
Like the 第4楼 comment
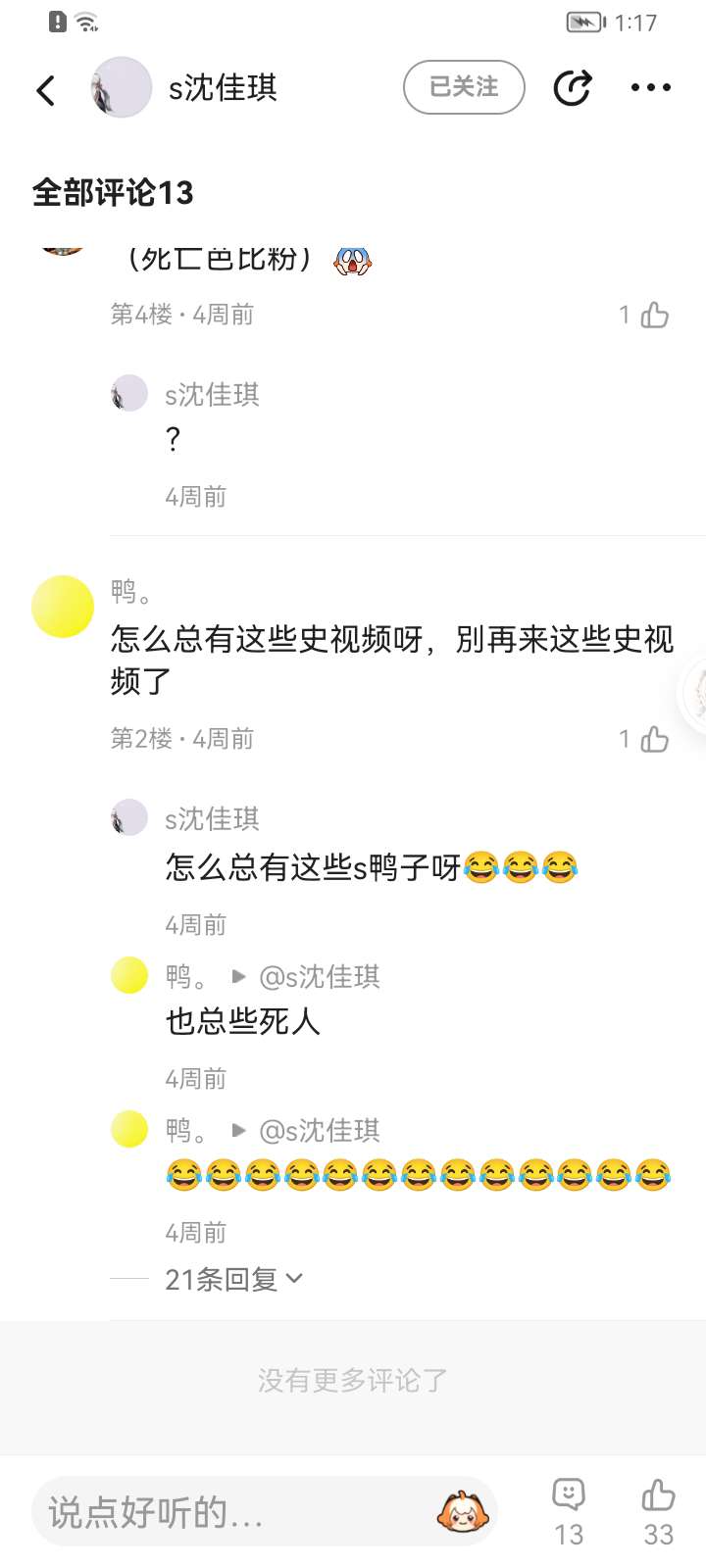tap(653, 316)
